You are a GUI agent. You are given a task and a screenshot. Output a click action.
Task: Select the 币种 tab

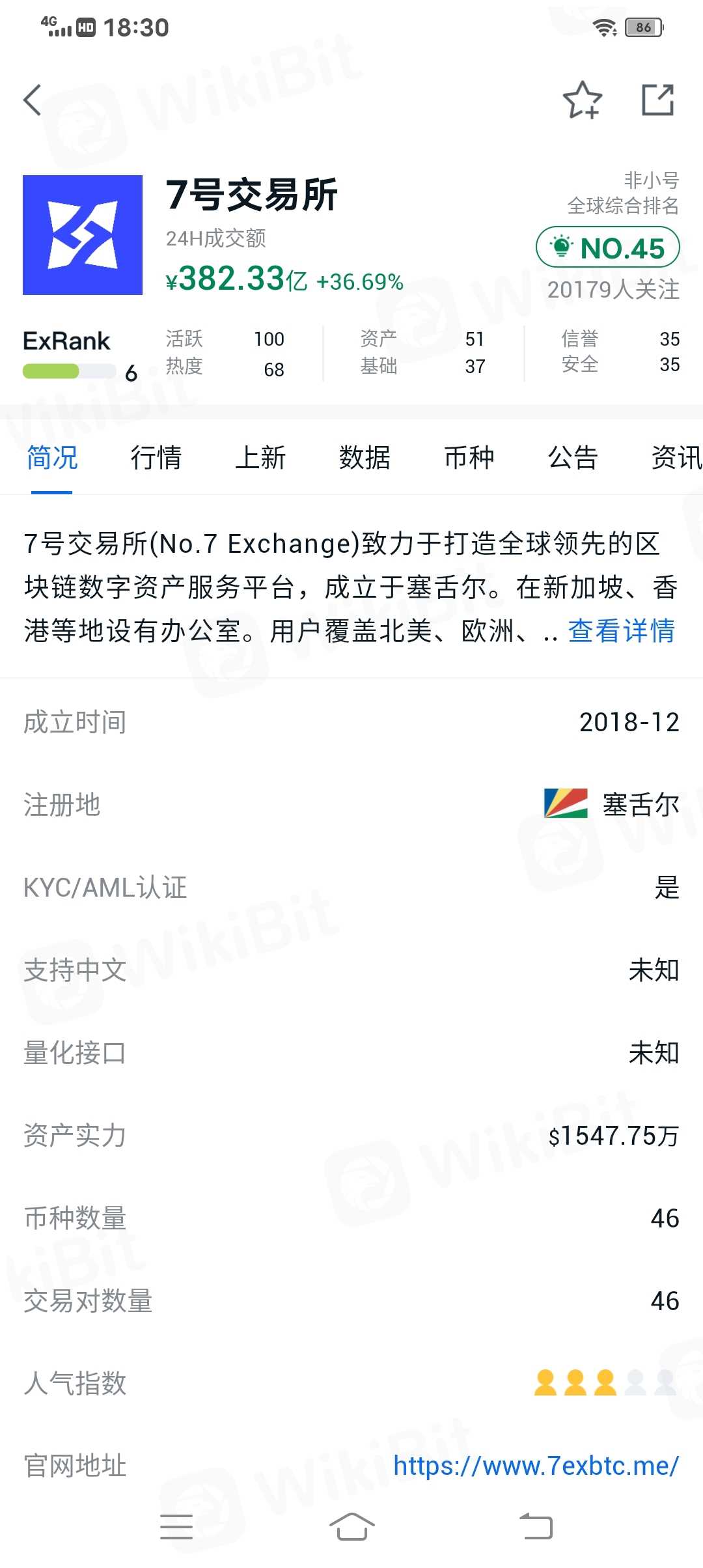click(x=469, y=457)
